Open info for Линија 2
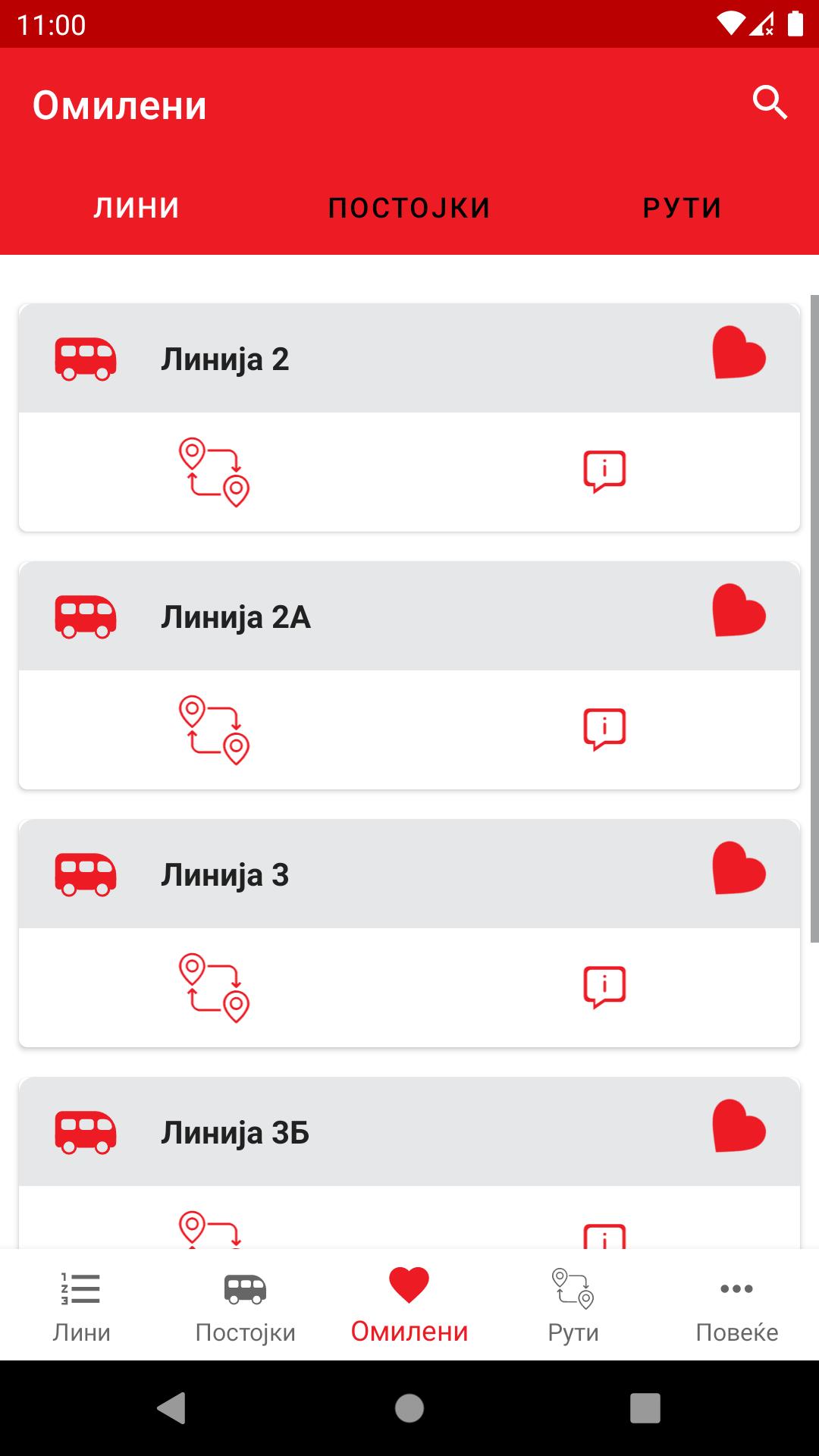Viewport: 819px width, 1456px height. [604, 472]
